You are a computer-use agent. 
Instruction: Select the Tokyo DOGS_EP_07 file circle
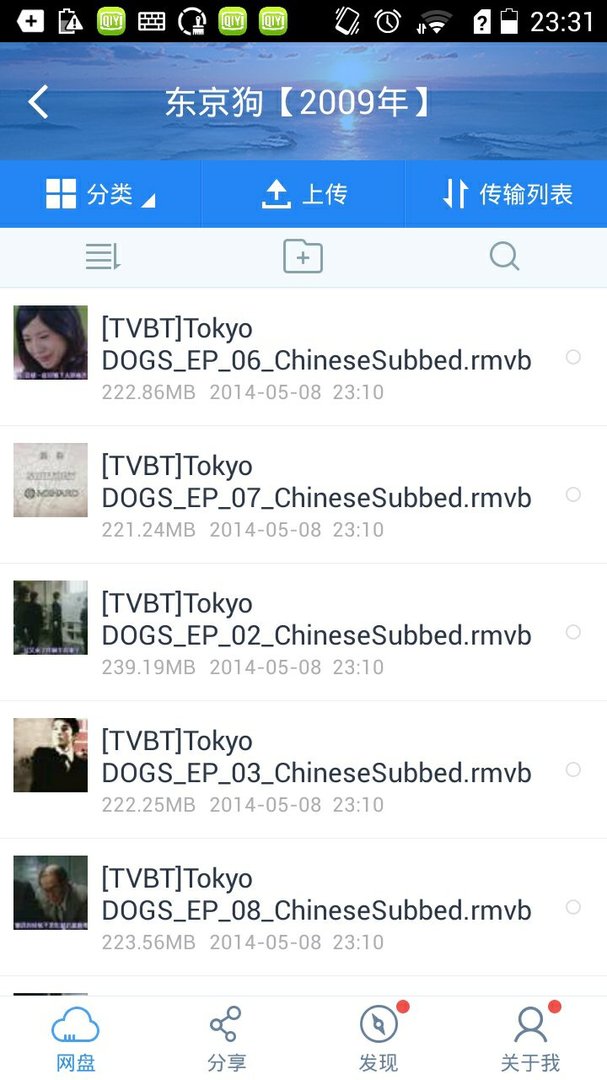point(573,495)
